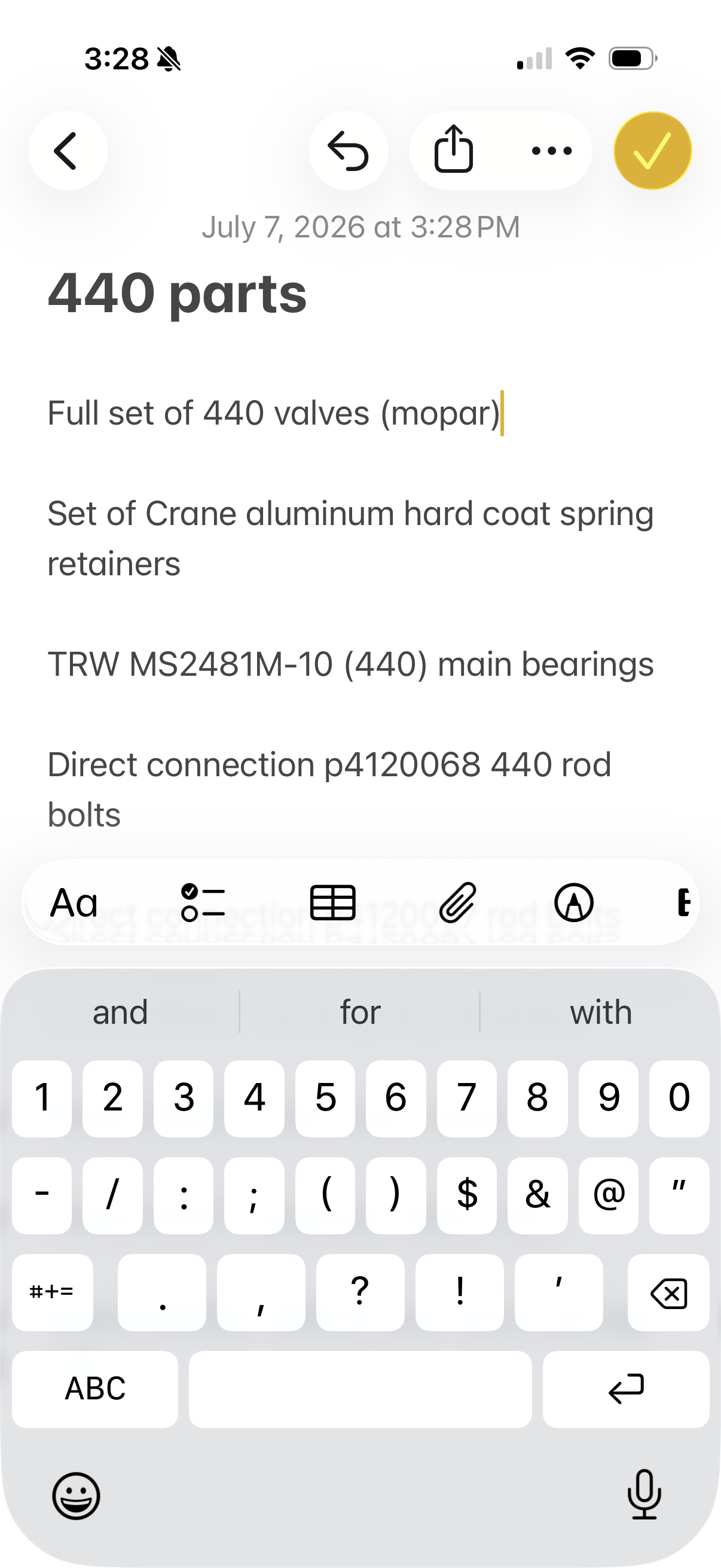The image size is (721, 1568).
Task: Insert a new line with return key
Action: click(626, 1389)
